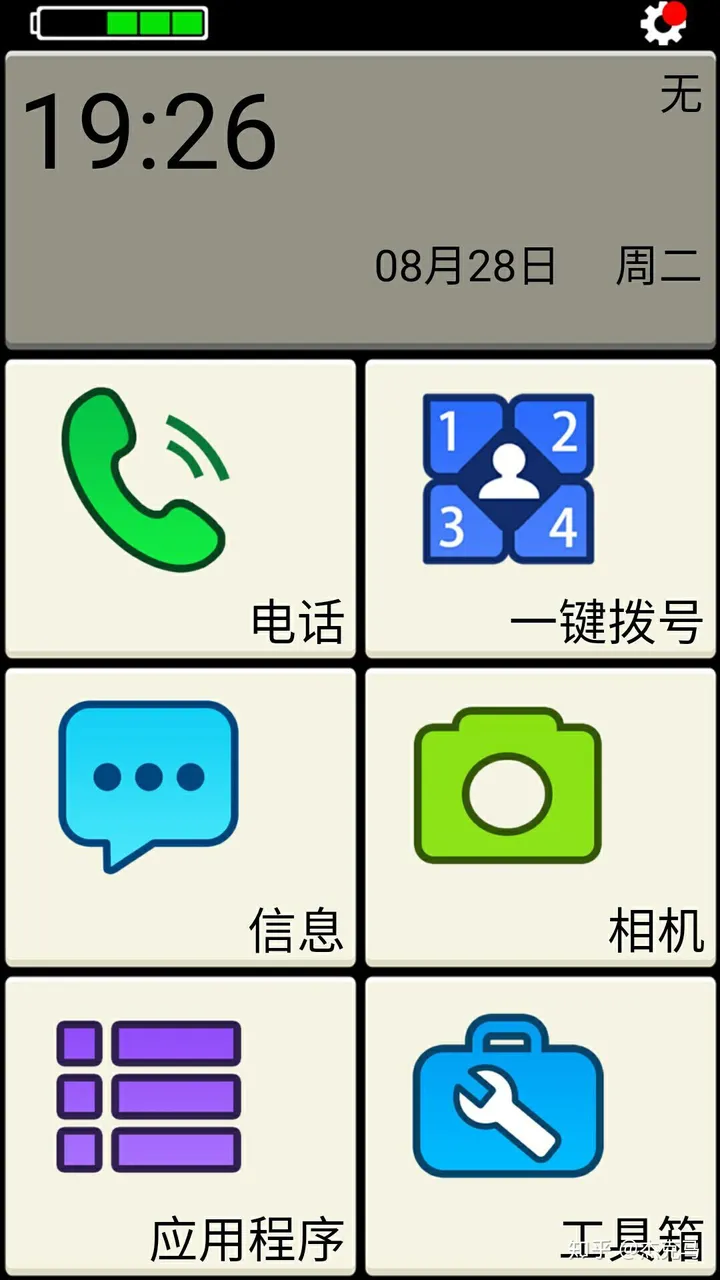Open 应用程序 apps list
Viewport: 720px width, 1280px height.
point(181,1124)
